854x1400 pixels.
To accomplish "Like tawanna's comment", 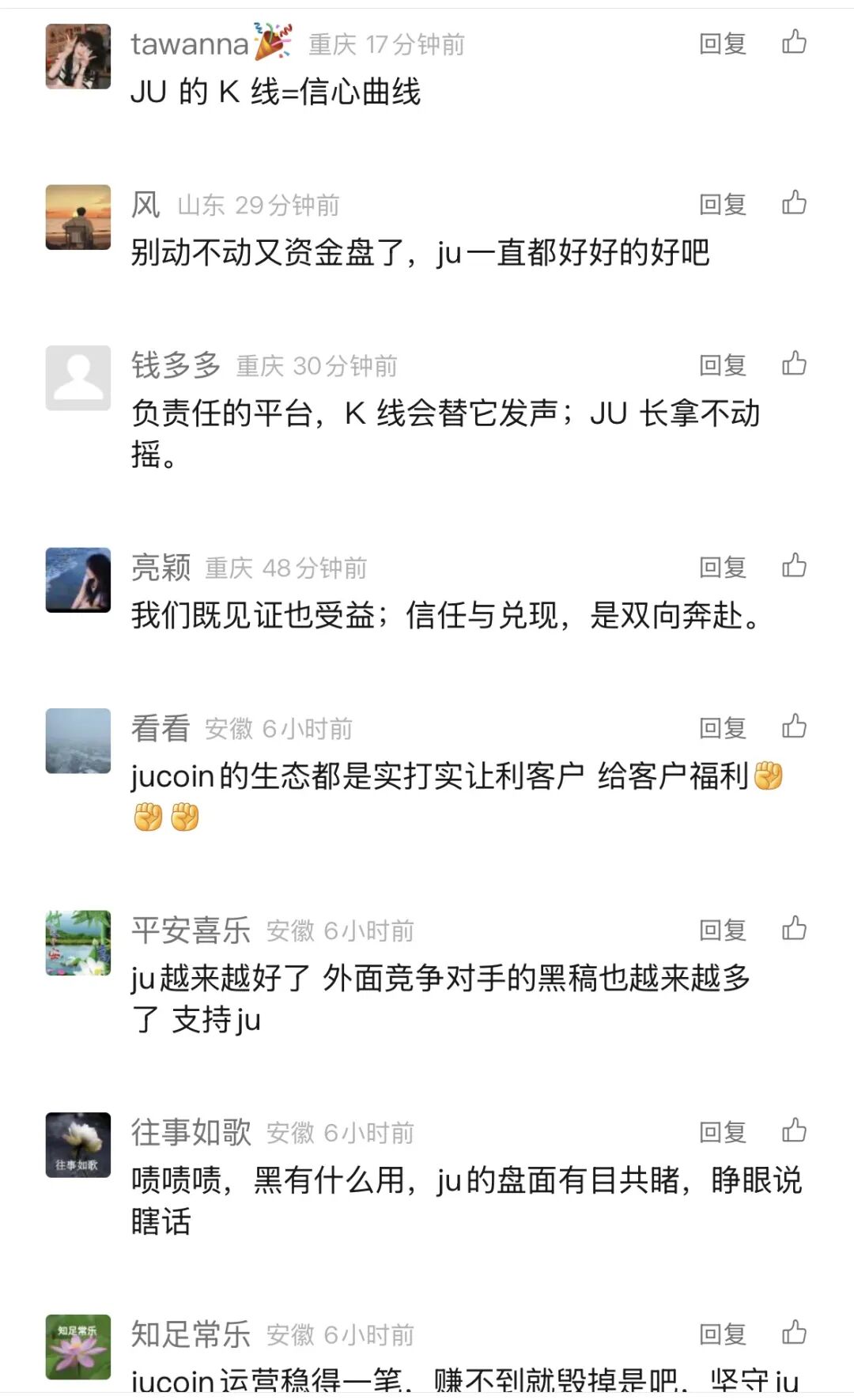I will pos(794,43).
